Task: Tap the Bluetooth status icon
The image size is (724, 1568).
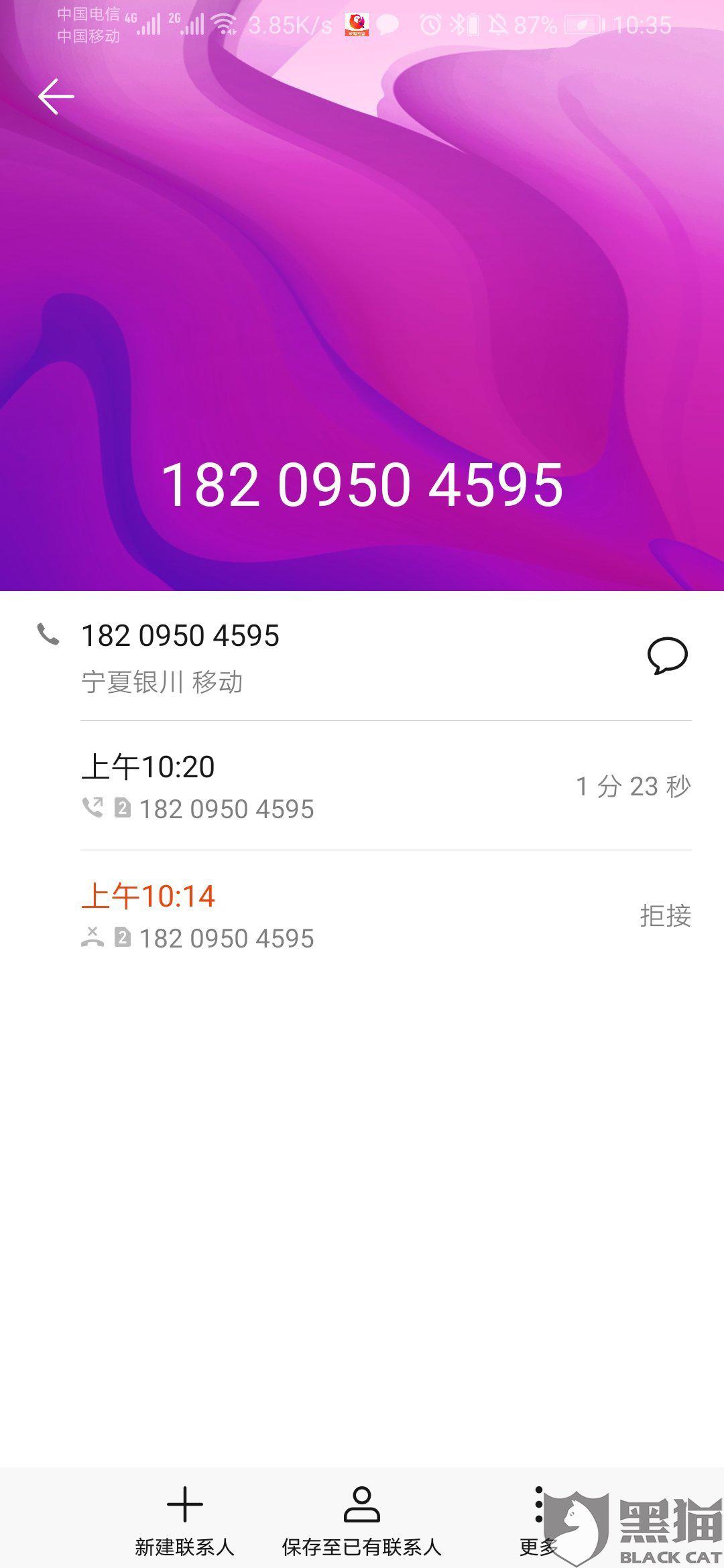Action: pos(458,22)
